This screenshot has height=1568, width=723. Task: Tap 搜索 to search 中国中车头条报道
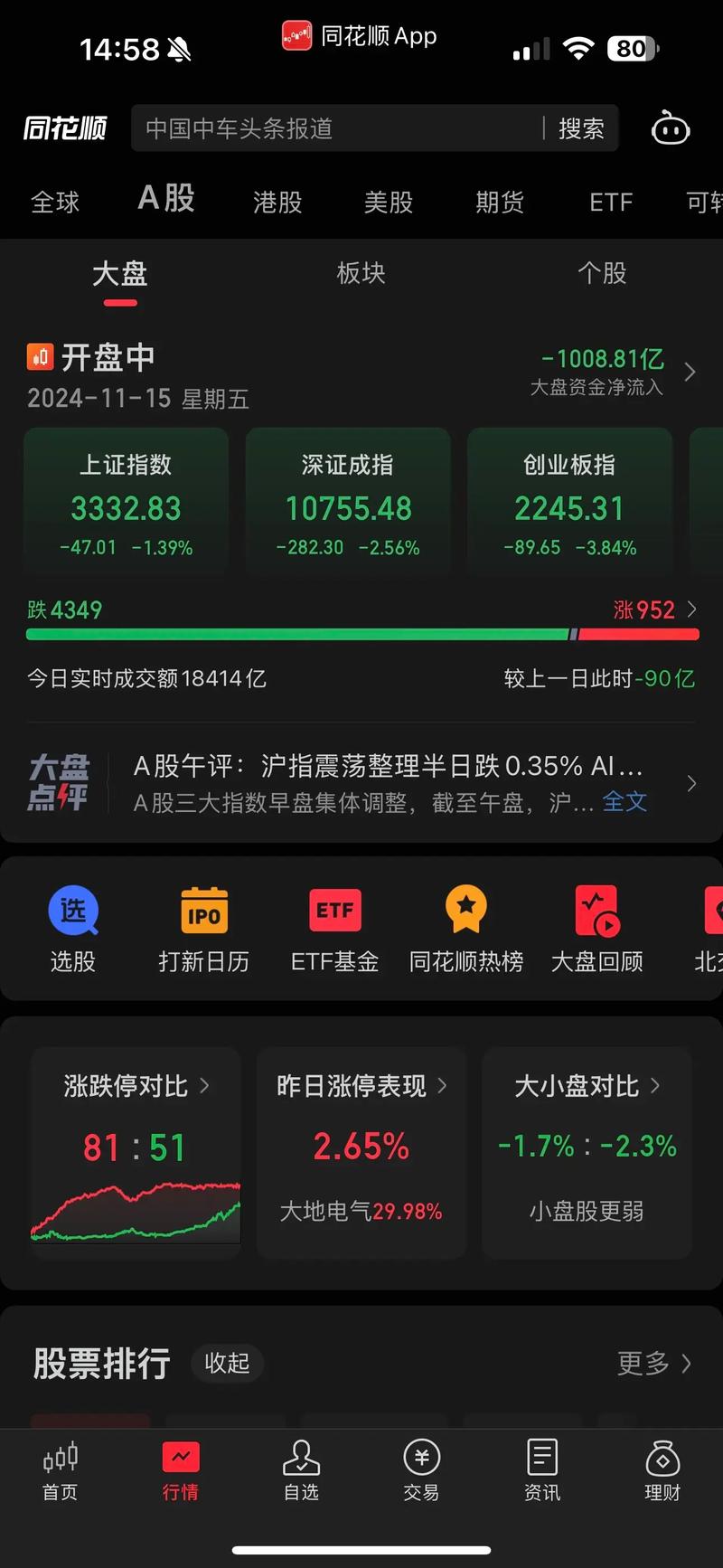point(582,128)
